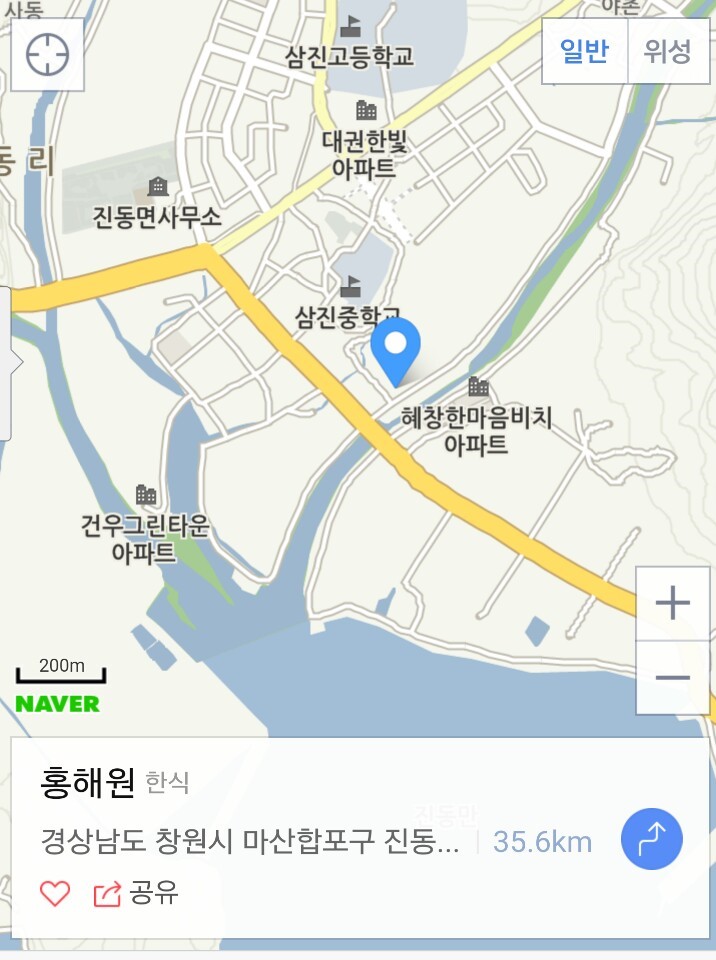Zoom in with the plus button
The image size is (716, 960).
click(672, 603)
